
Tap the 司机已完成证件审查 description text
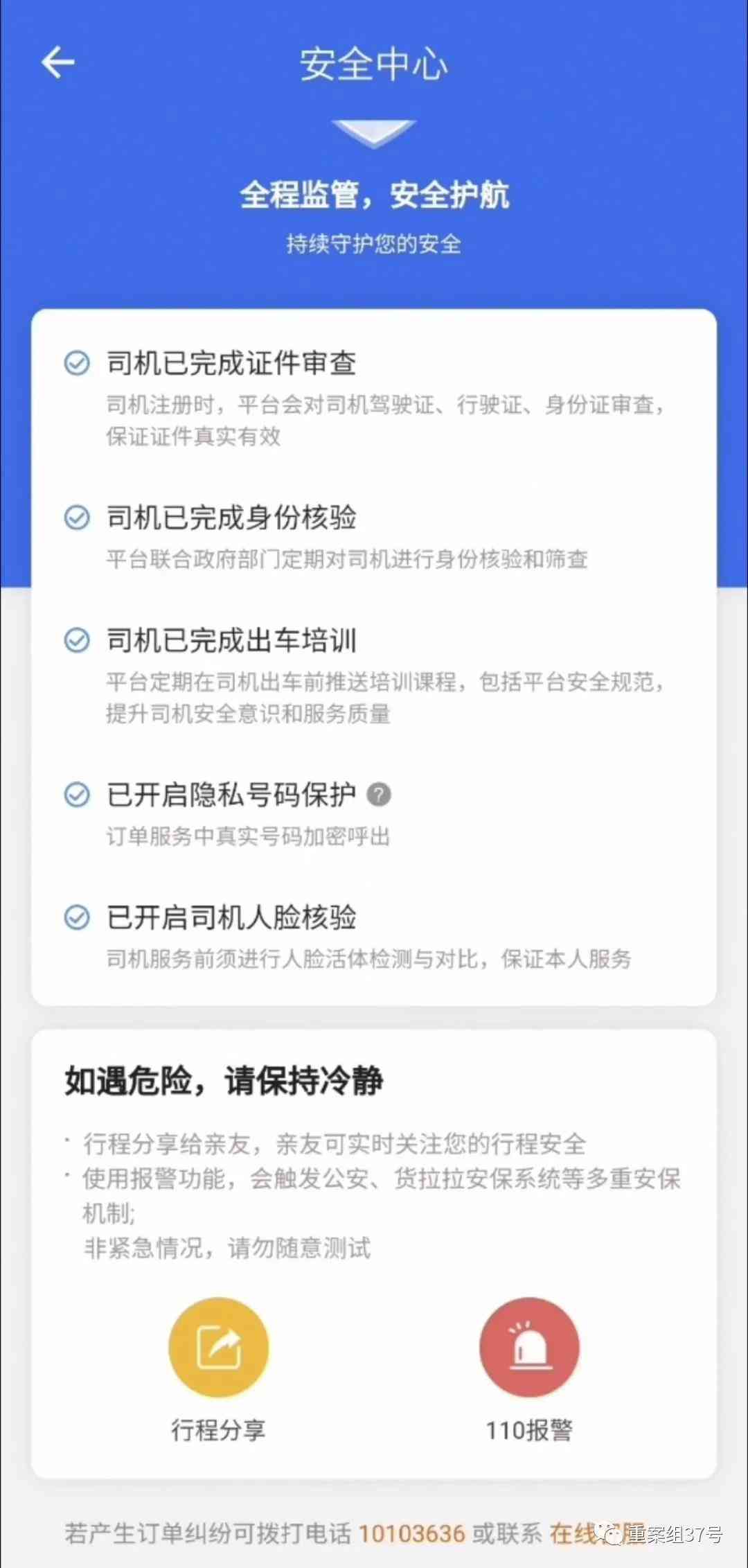click(383, 419)
